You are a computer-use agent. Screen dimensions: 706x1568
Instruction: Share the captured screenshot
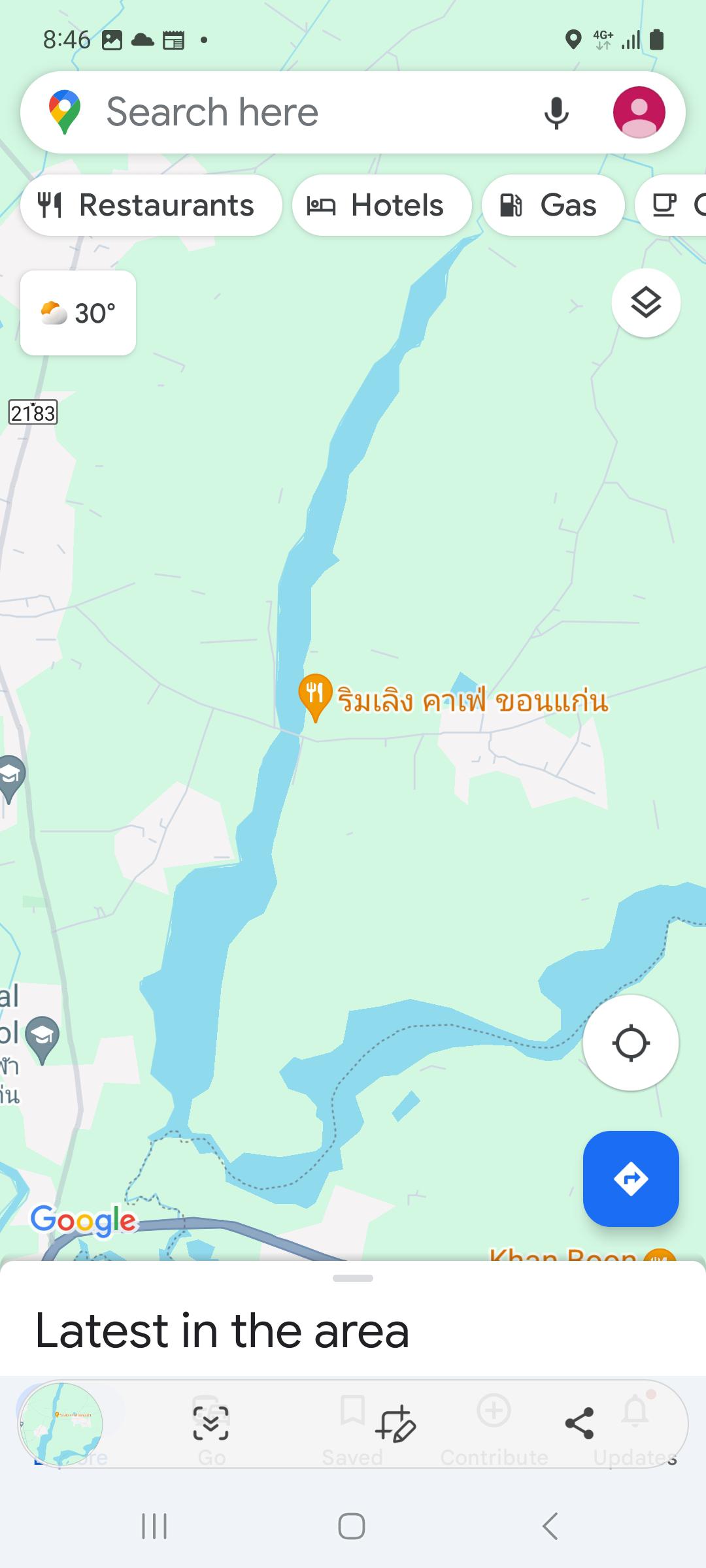click(579, 1423)
